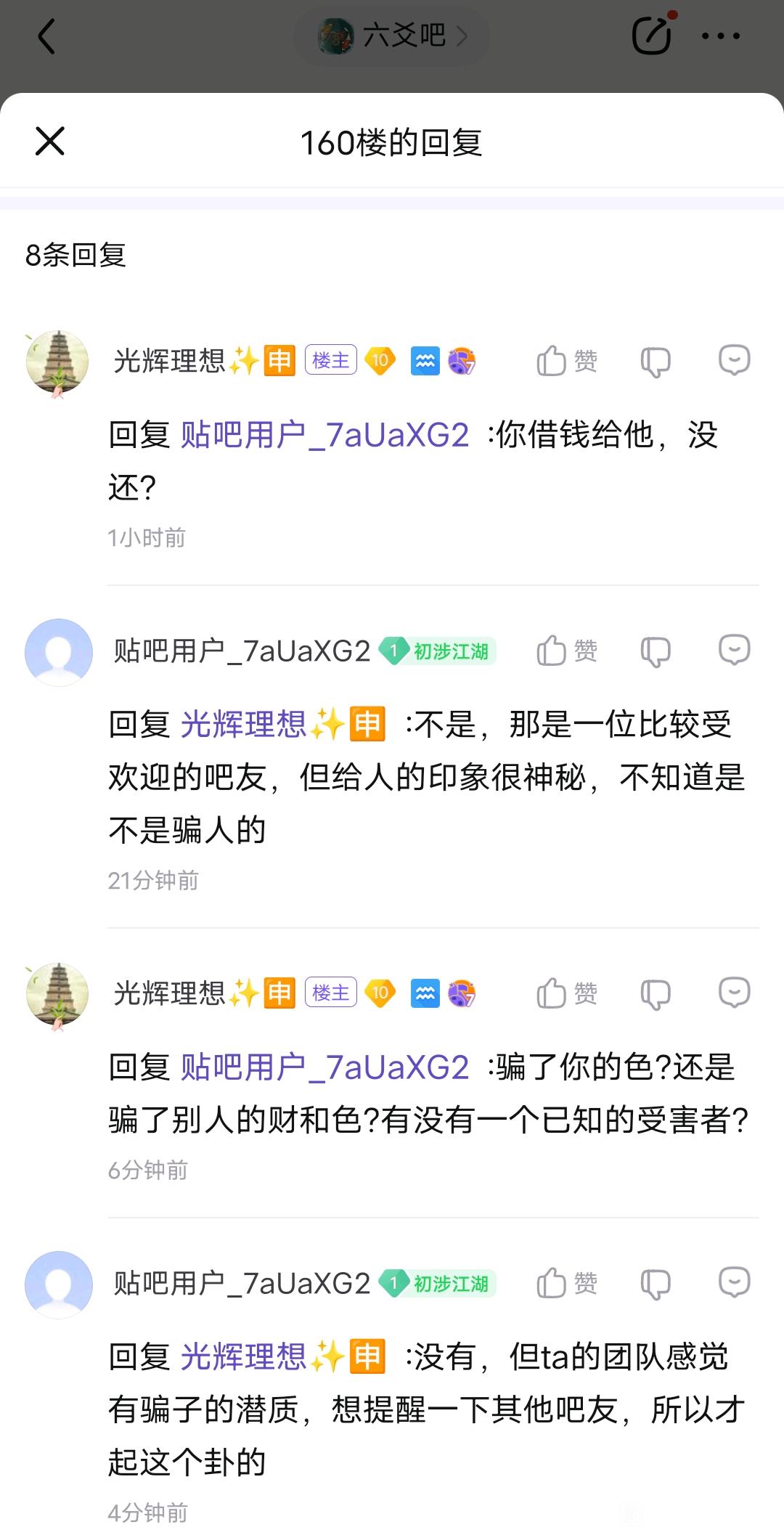Tap the 贴吧用户_7aUaXG2 mention in the 1小时前 reply

(324, 435)
